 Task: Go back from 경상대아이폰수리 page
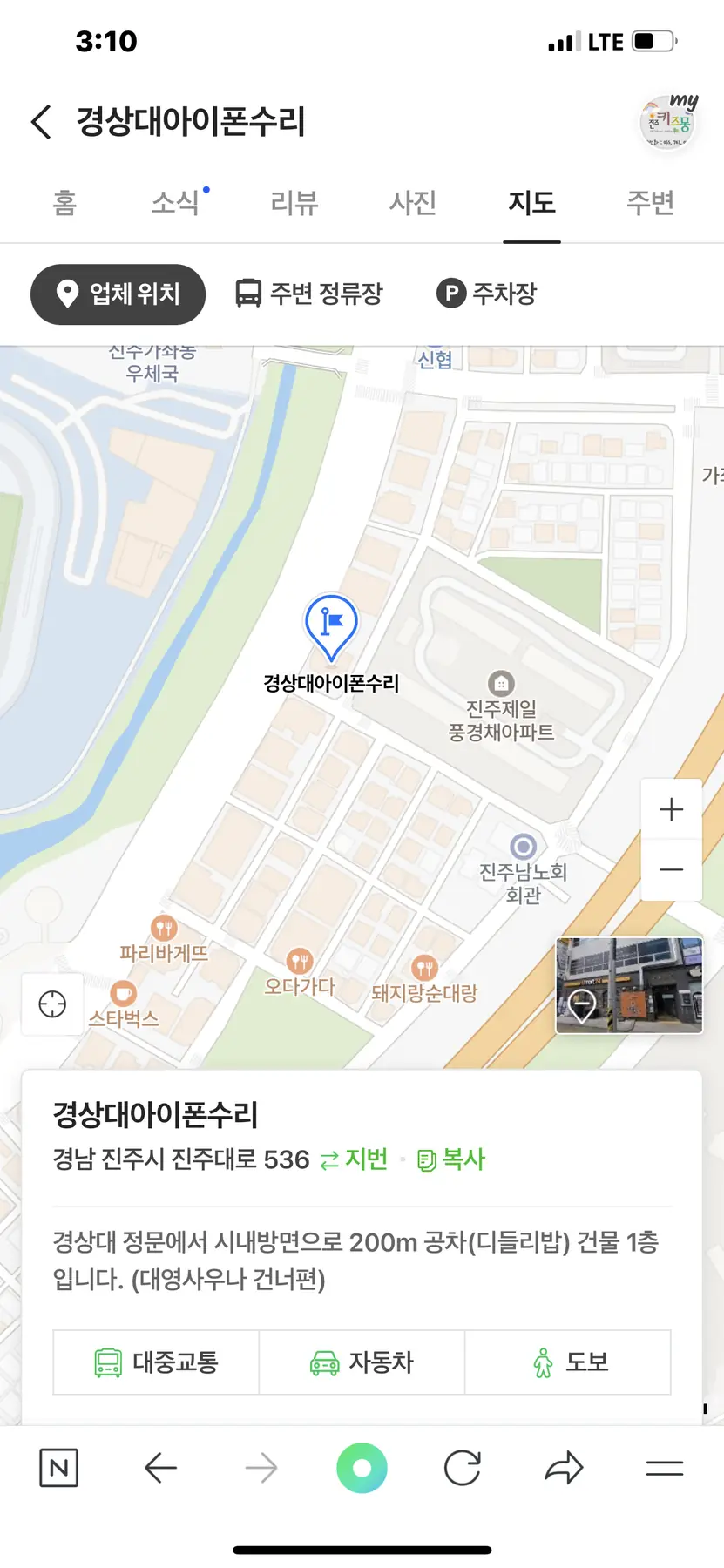(41, 122)
